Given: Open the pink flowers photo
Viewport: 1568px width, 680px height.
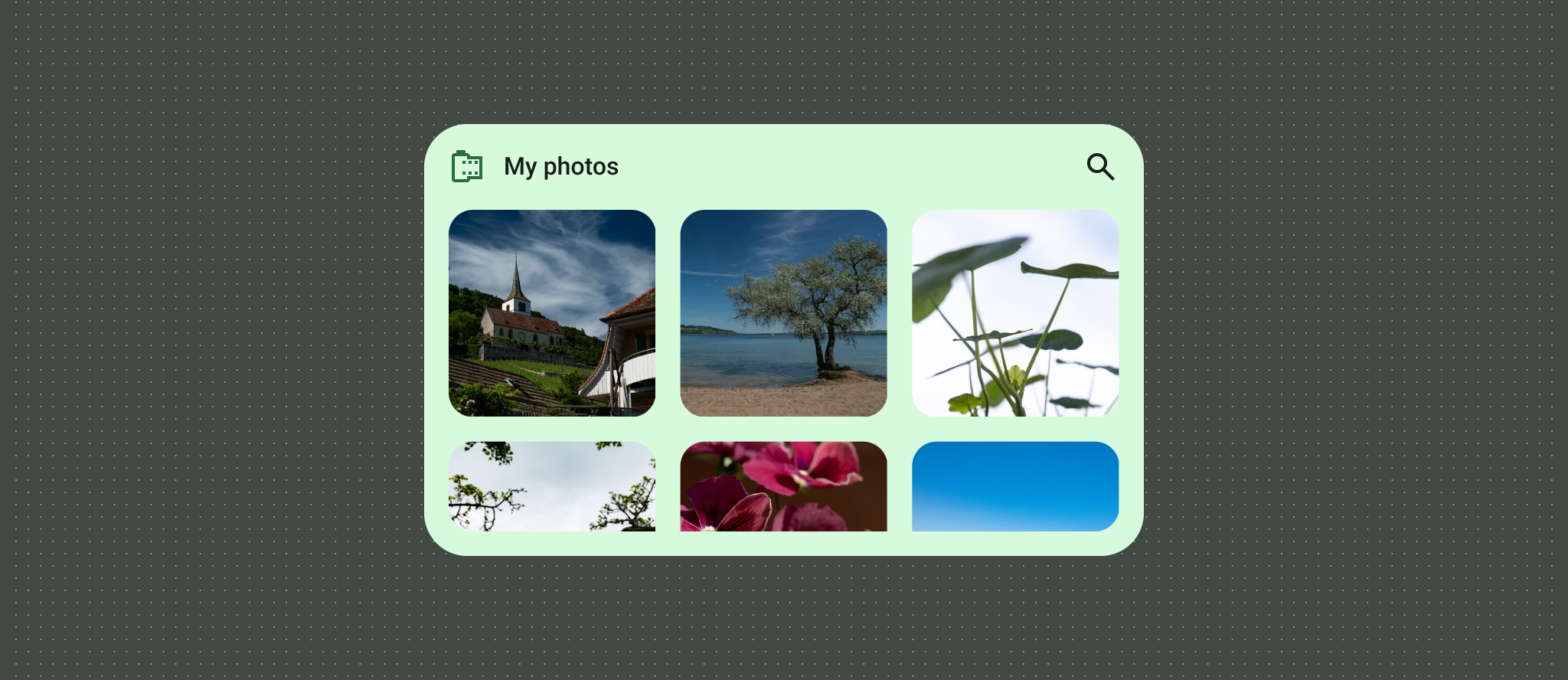Looking at the screenshot, I should coord(783,486).
